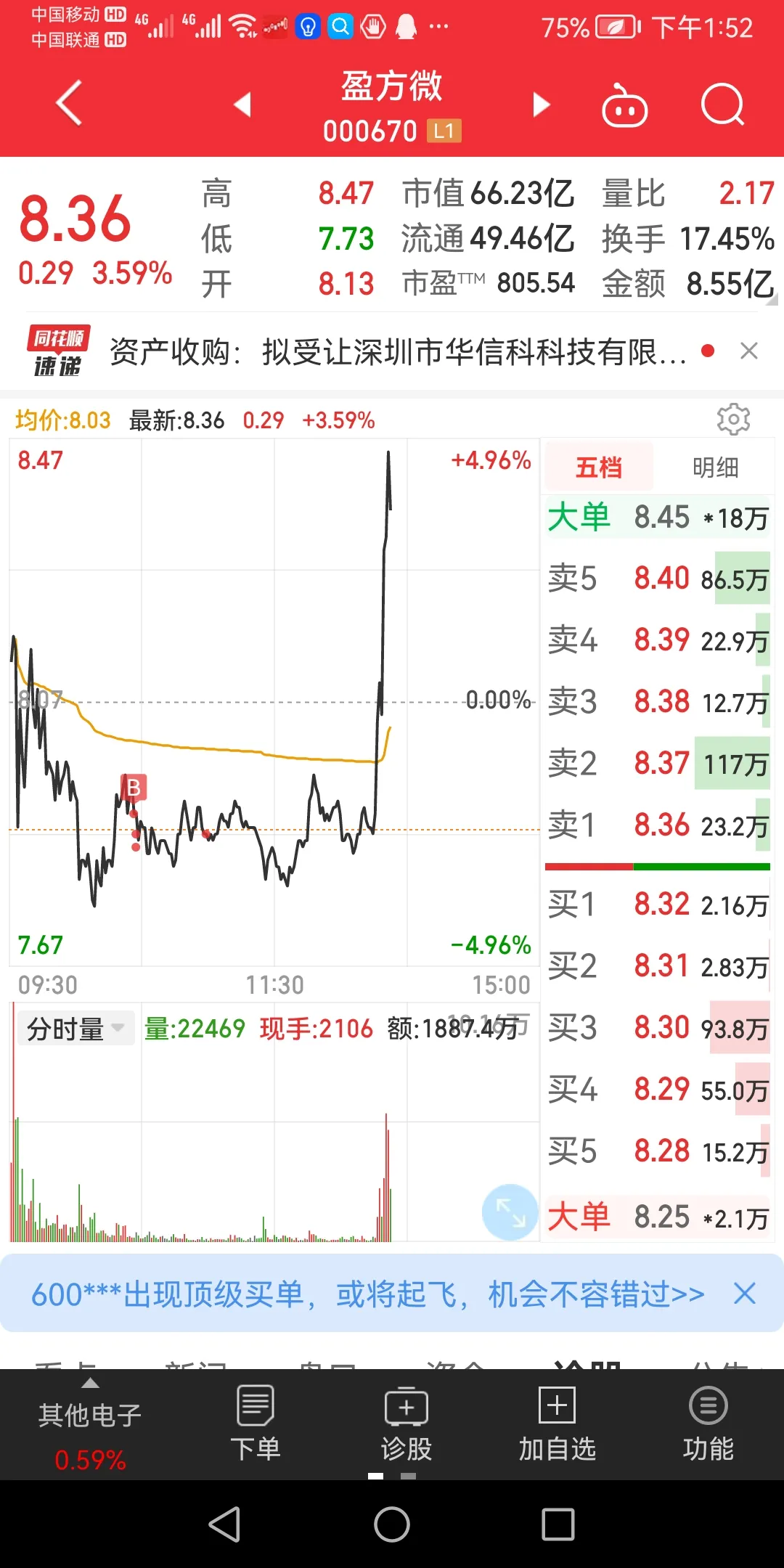Open the 其他电子 sector panel

click(x=90, y=1426)
